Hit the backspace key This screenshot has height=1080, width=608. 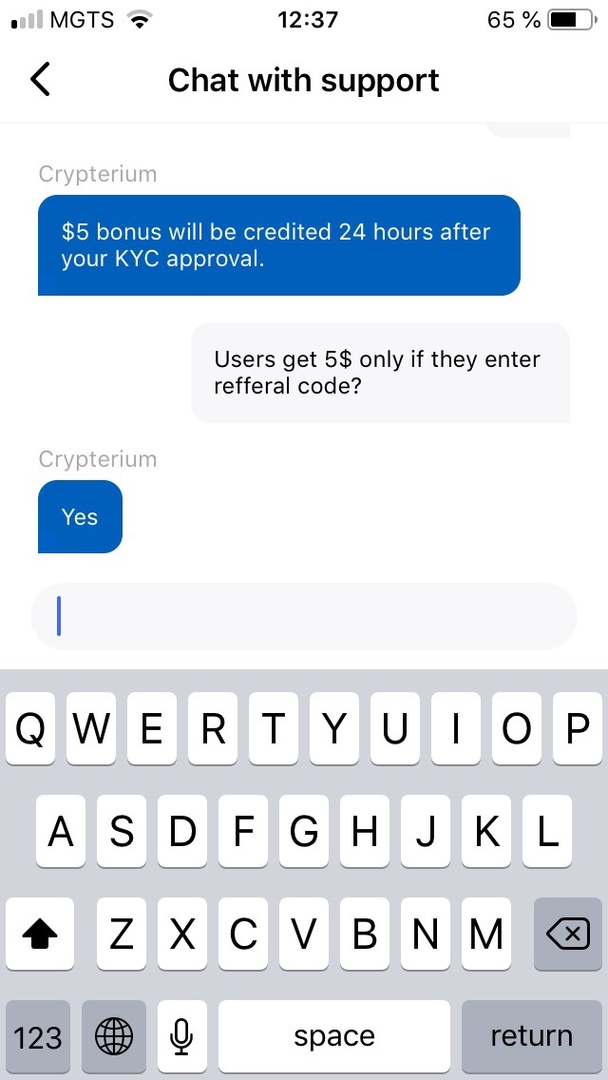click(x=567, y=934)
